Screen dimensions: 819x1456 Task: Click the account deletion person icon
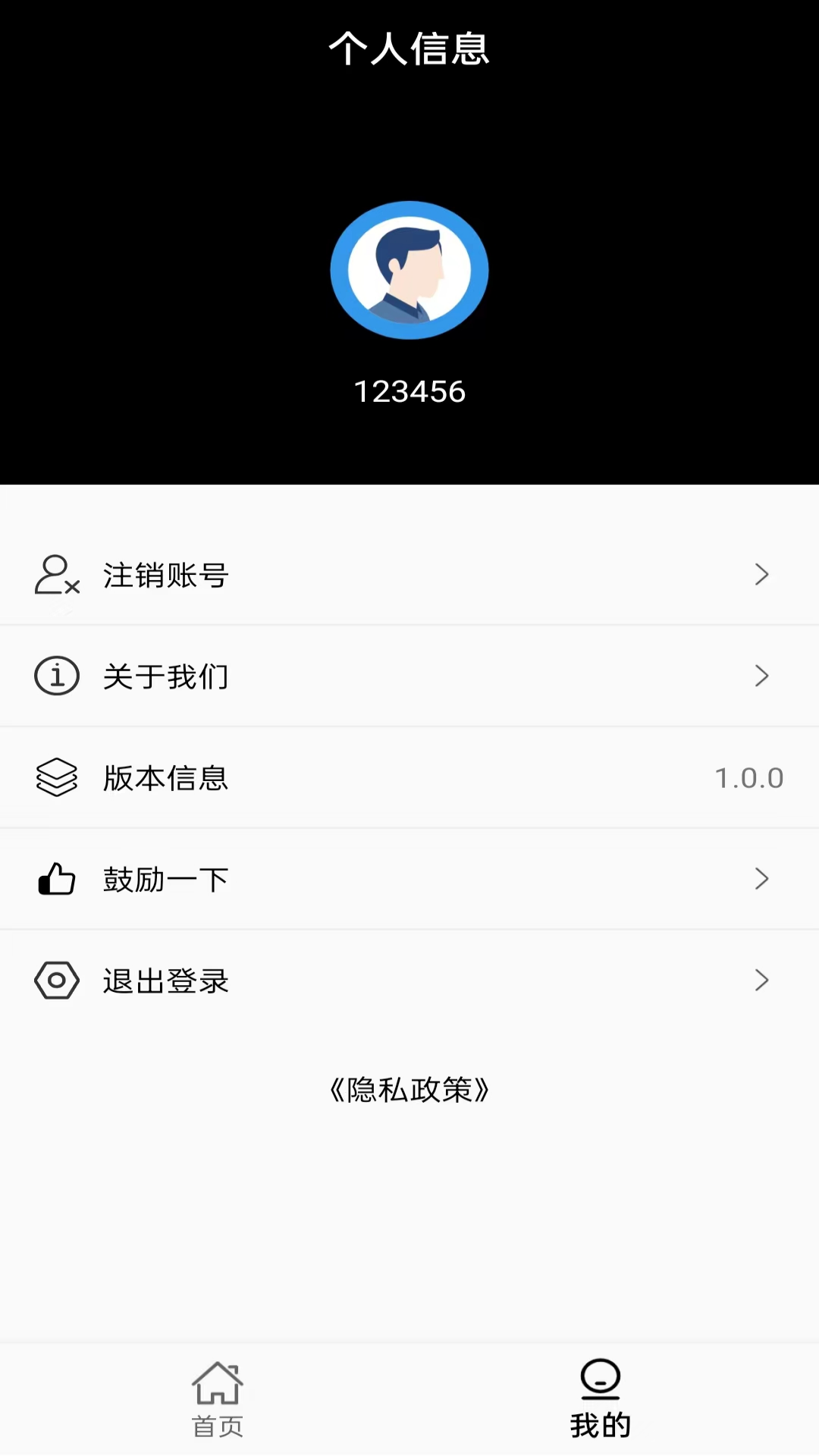click(56, 575)
